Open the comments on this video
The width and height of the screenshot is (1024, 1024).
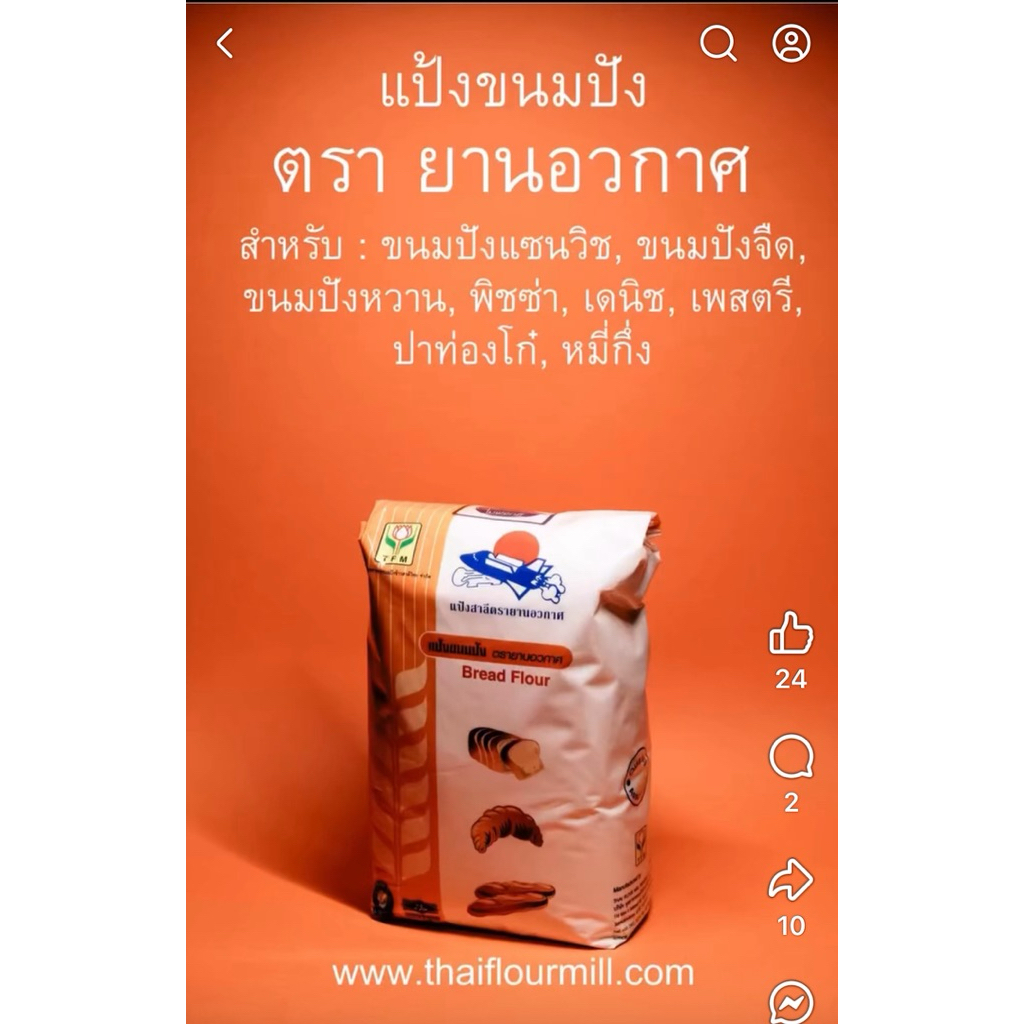791,756
